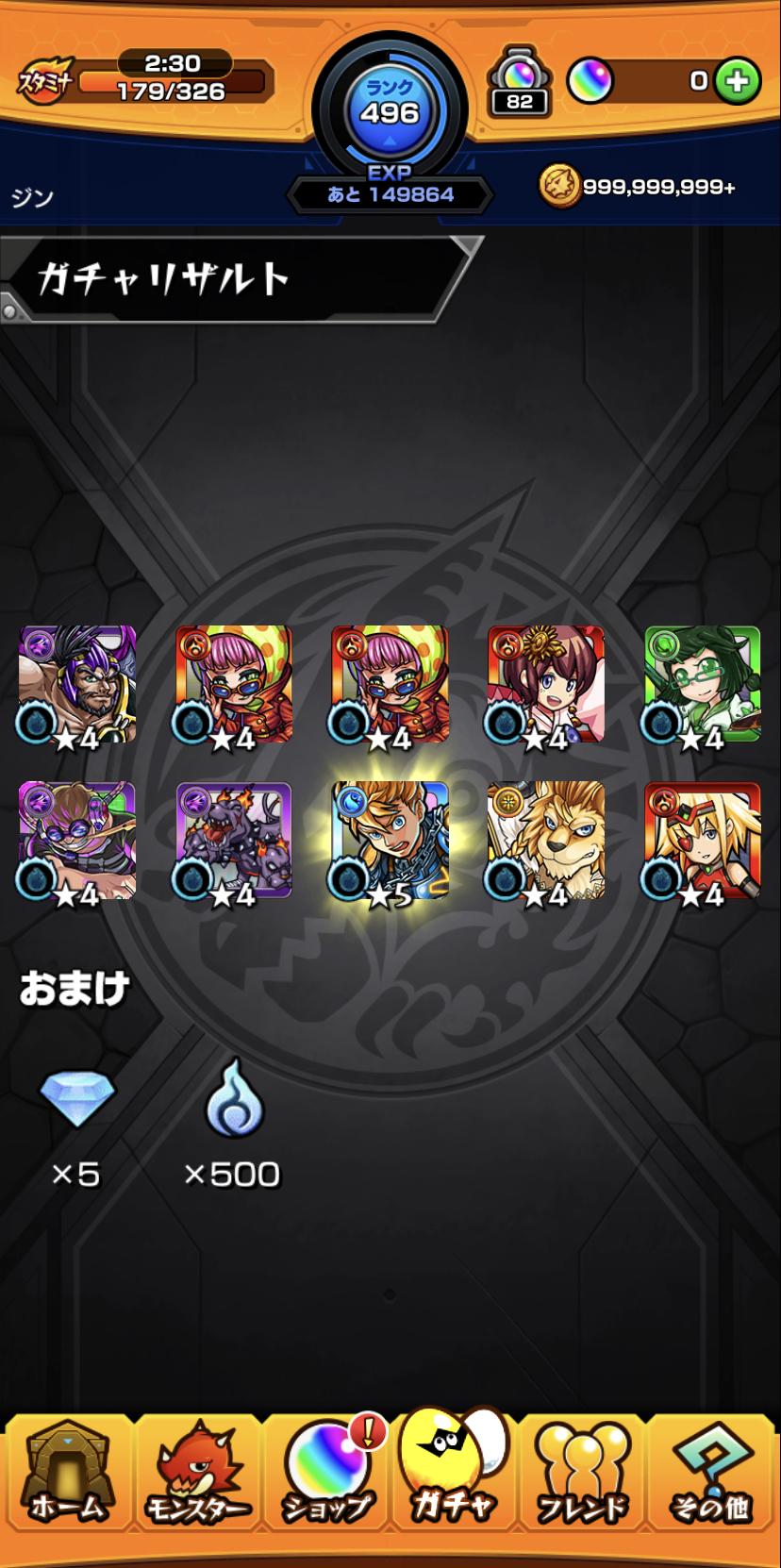Open the blonde red-ribbon girl result
The width and height of the screenshot is (781, 1568).
pyautogui.click(x=703, y=841)
